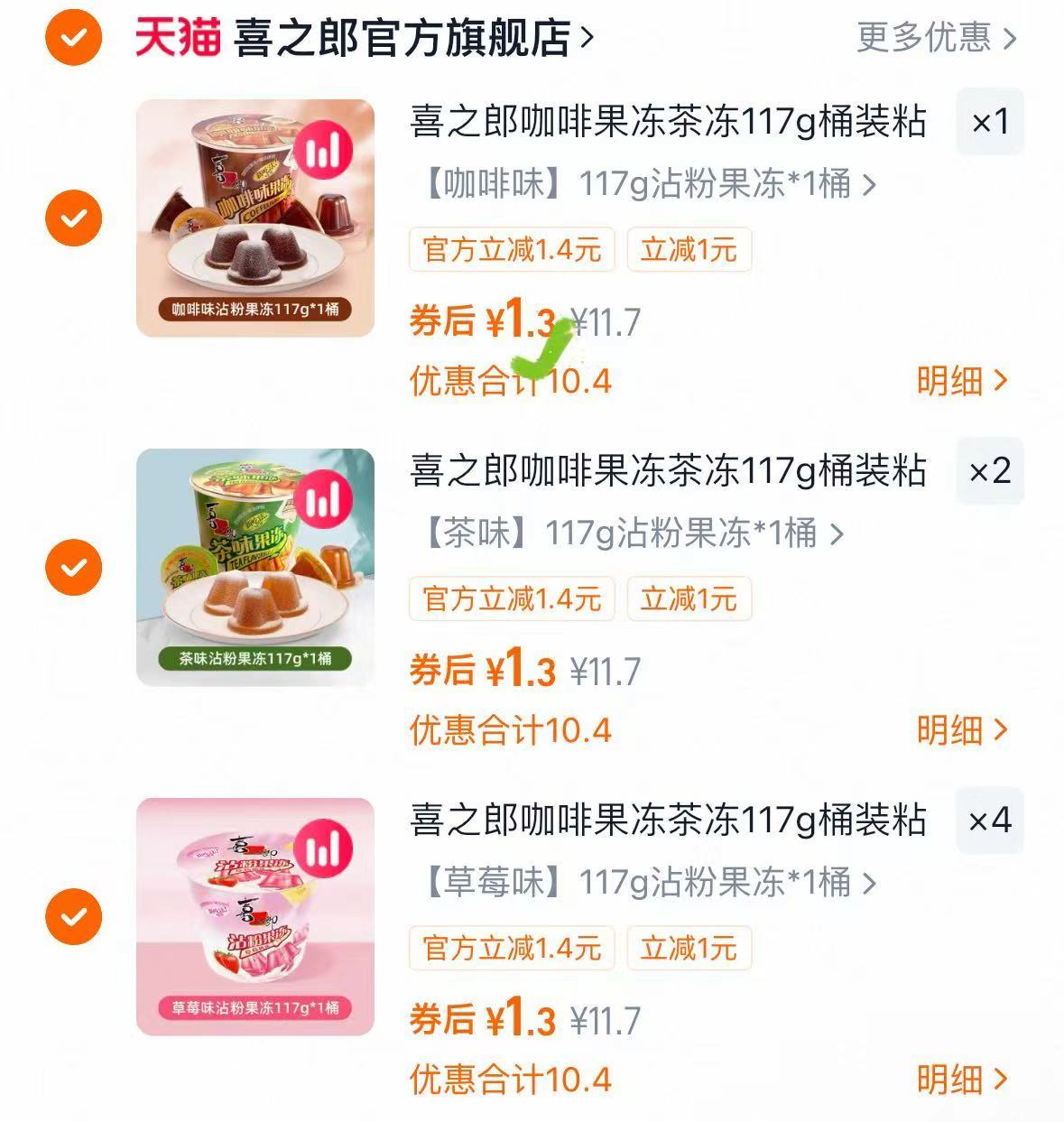This screenshot has width=1064, height=1122.
Task: Click the '官方立减1.4元' coupon tag on coffee item
Action: pyautogui.click(x=512, y=250)
